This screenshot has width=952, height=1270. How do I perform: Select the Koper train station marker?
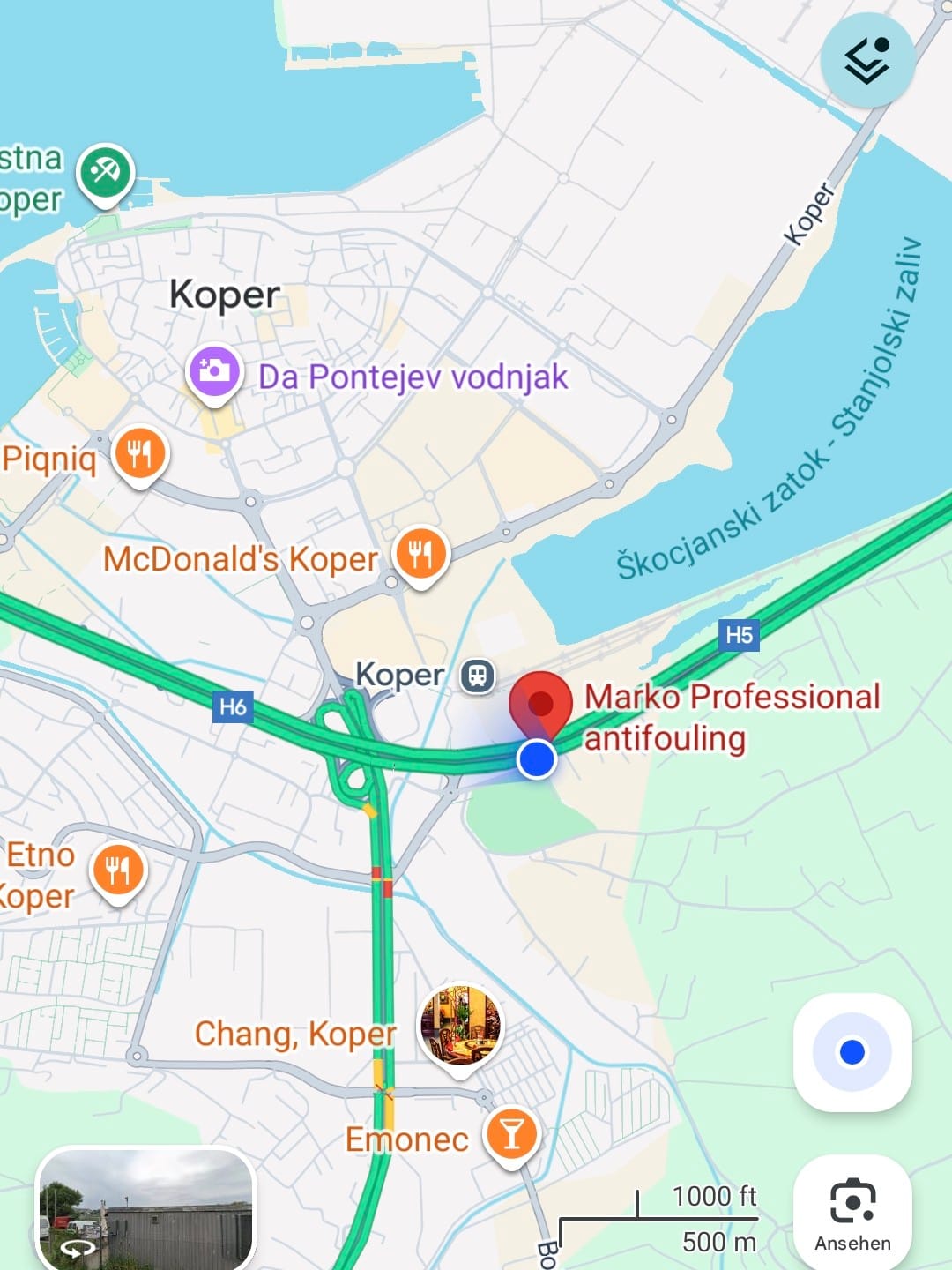[x=477, y=676]
